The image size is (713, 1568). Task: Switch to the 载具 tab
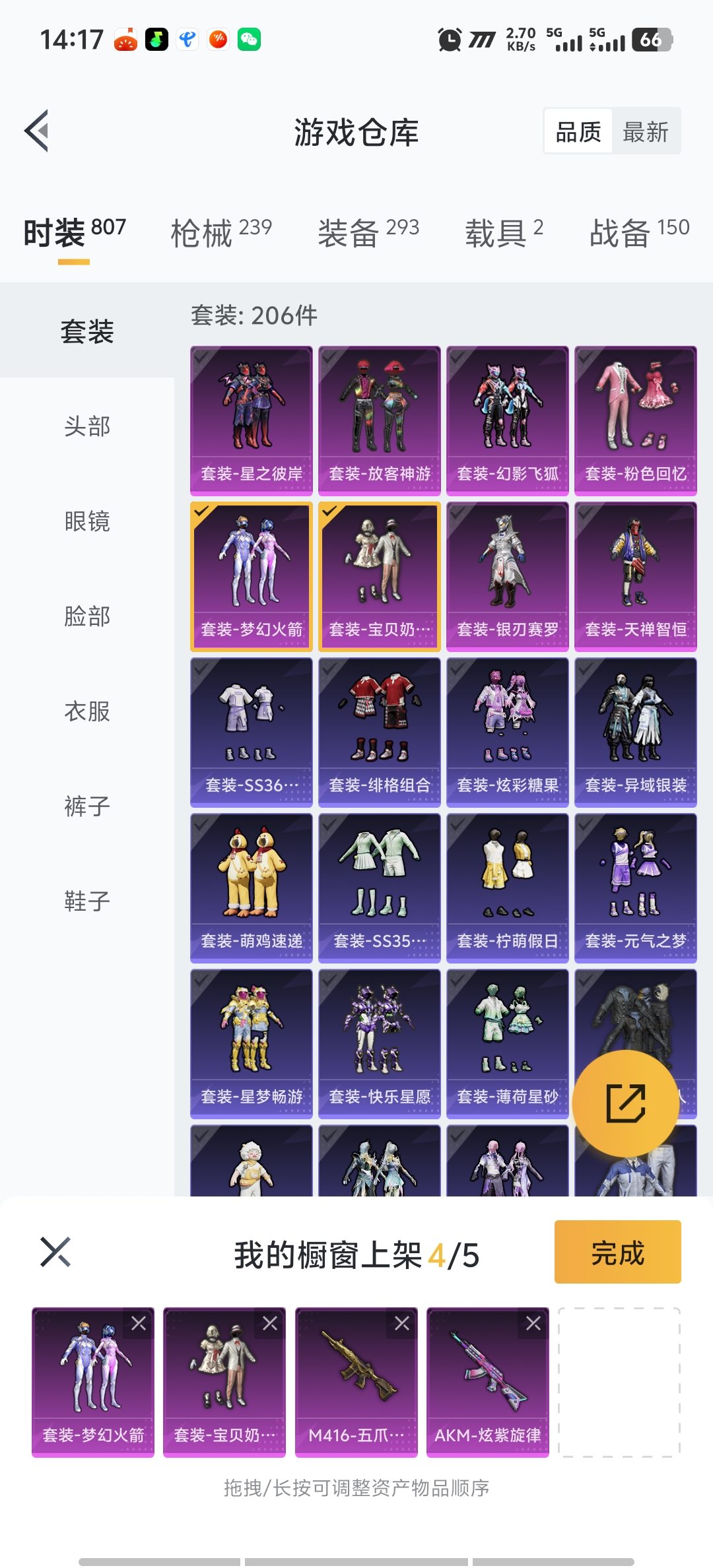pos(504,232)
